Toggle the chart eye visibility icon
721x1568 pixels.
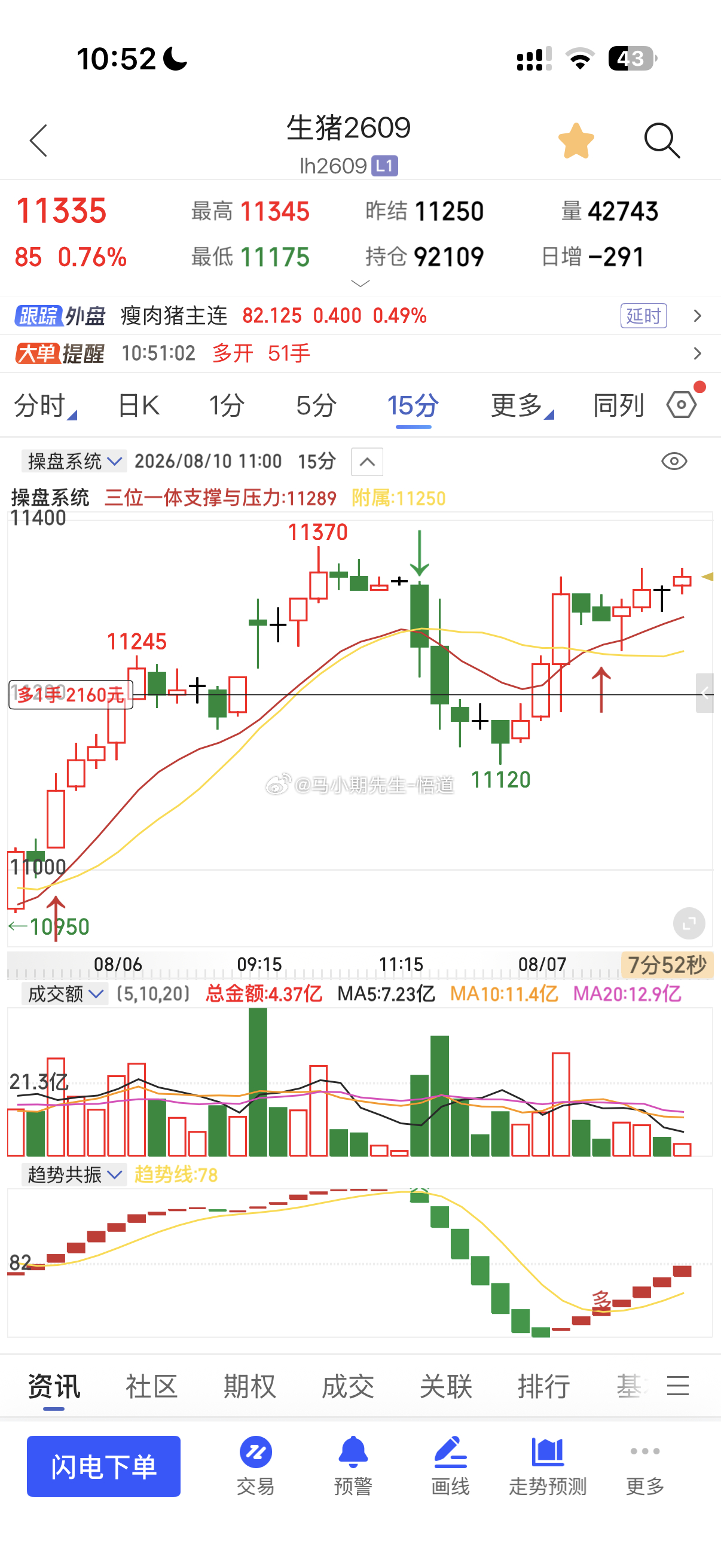coord(674,462)
